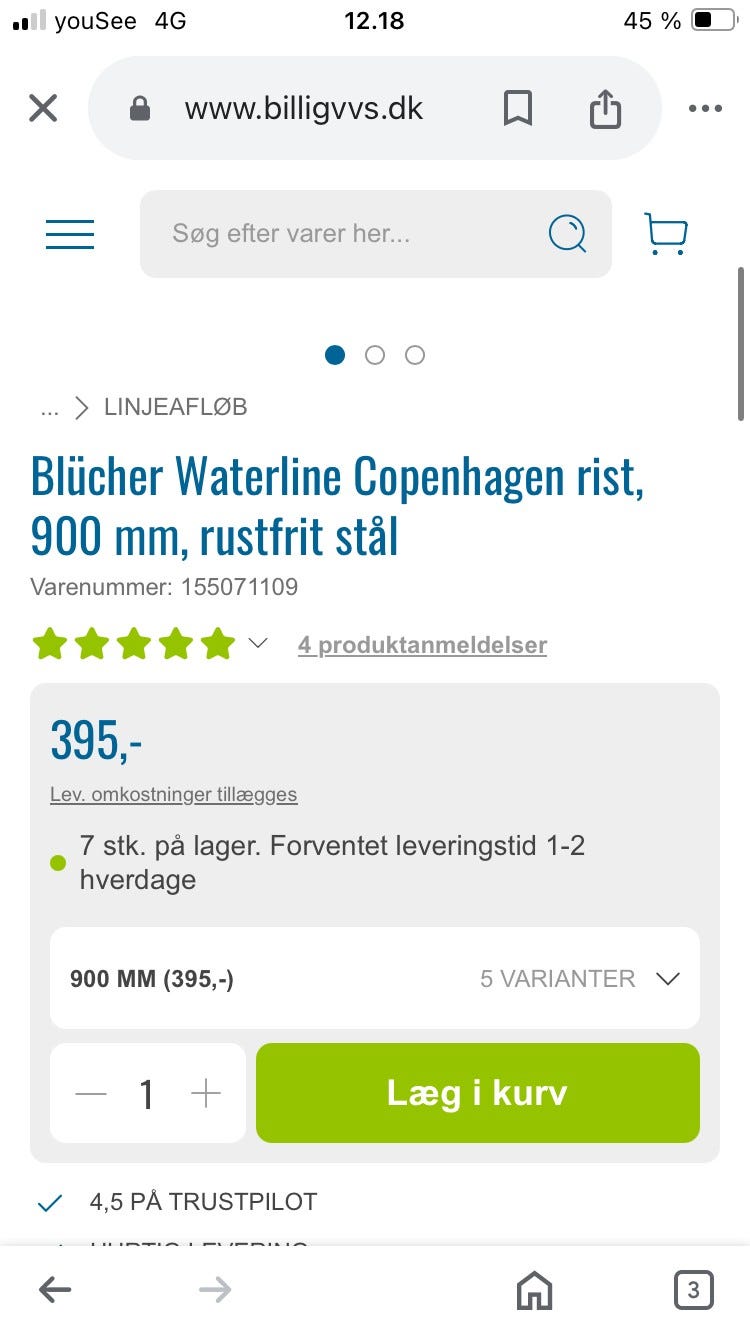Open the 4 produktanmeldelser link
750x1334 pixels.
click(x=422, y=645)
